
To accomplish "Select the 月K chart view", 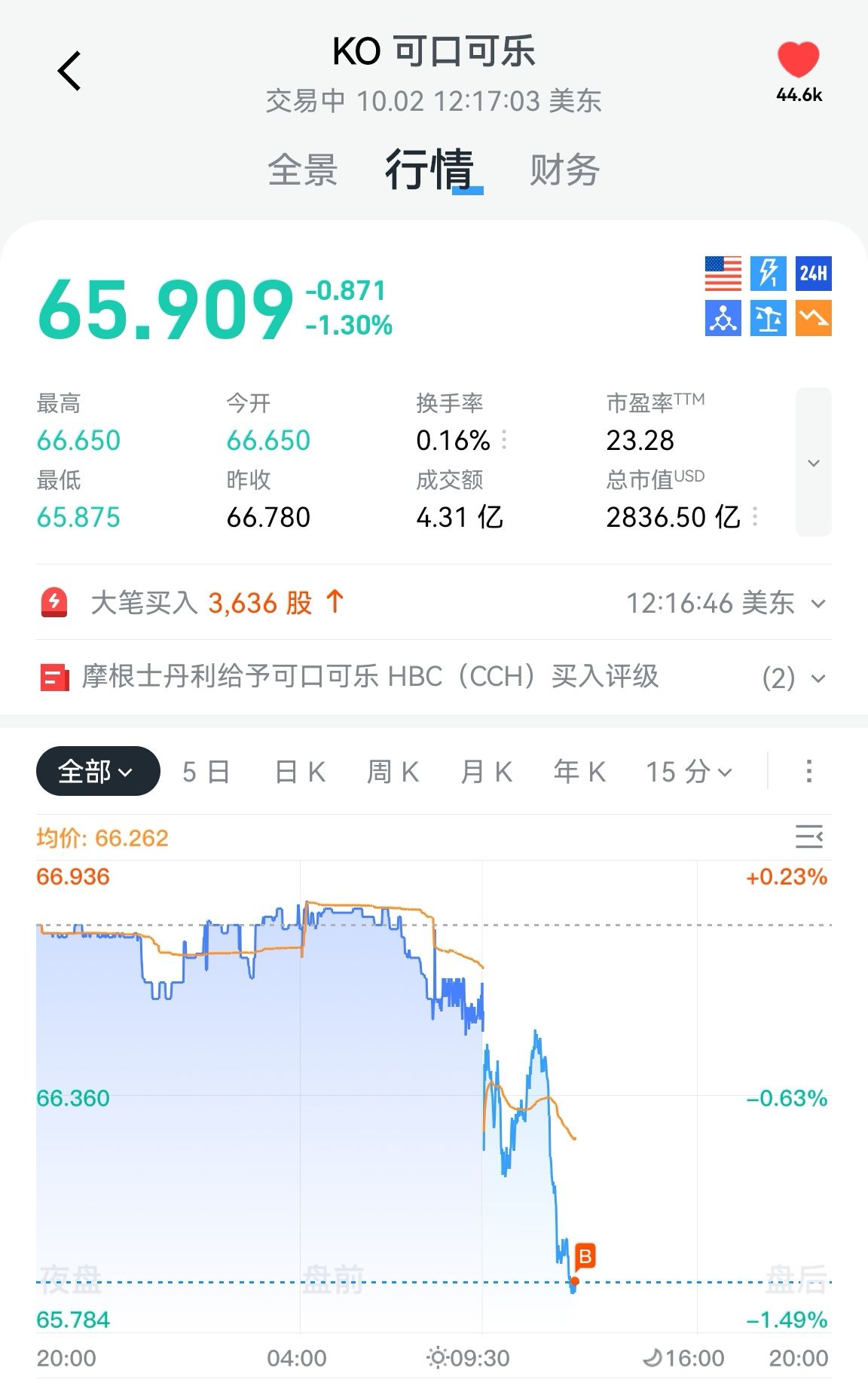I will point(486,772).
